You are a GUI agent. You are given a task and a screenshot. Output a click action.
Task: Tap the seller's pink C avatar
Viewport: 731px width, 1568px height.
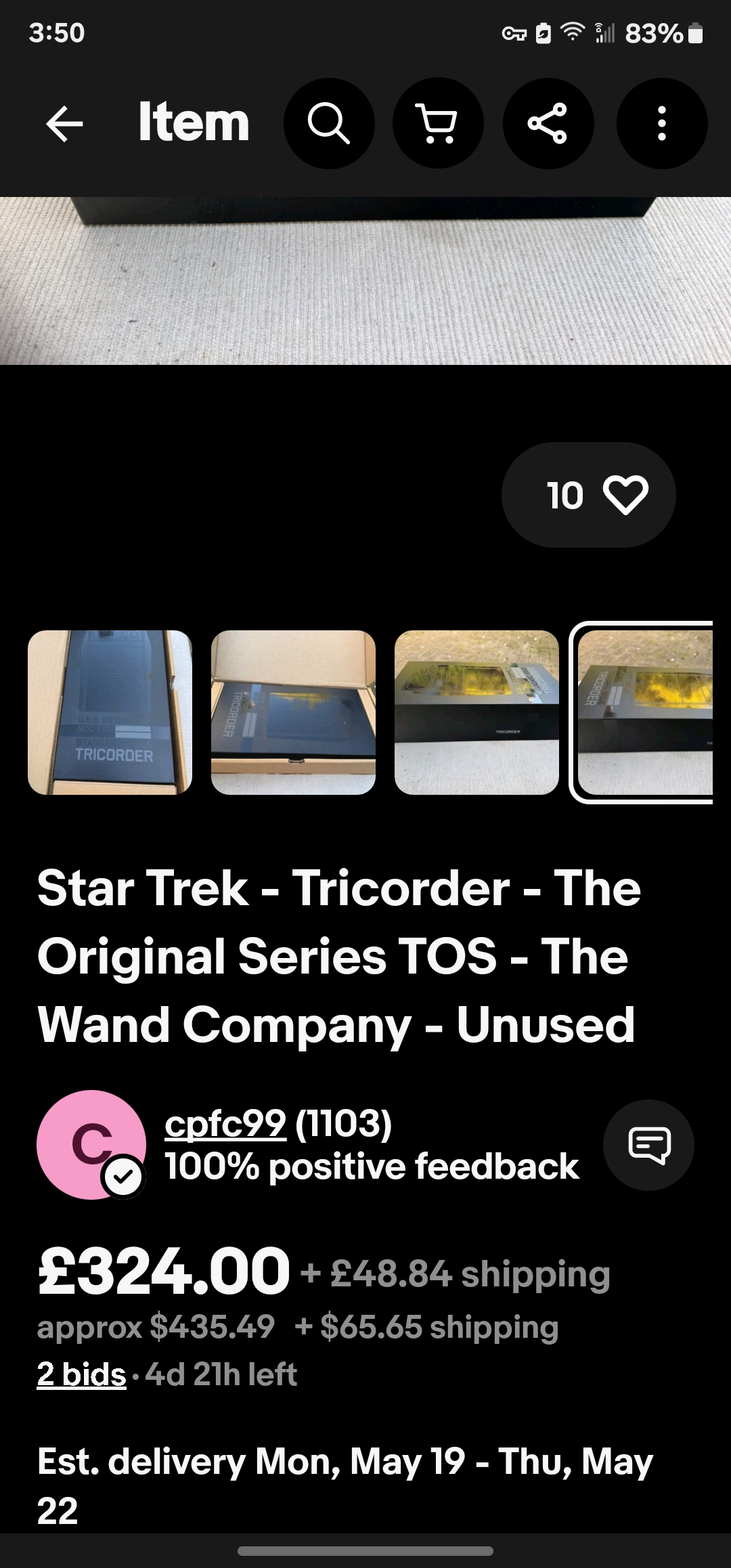[91, 1145]
